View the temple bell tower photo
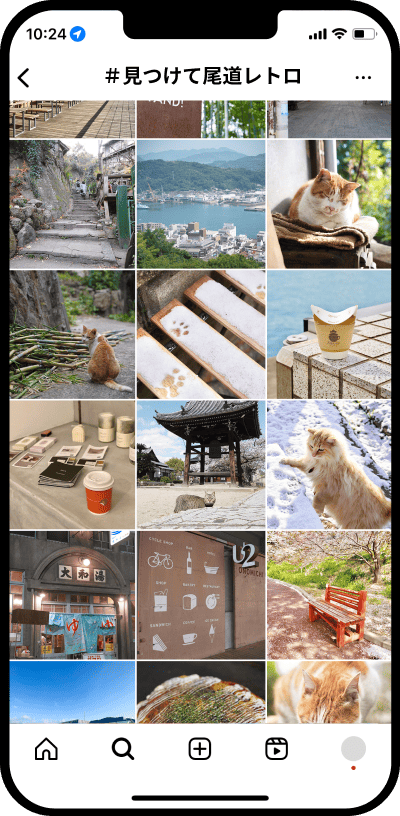 [201, 464]
